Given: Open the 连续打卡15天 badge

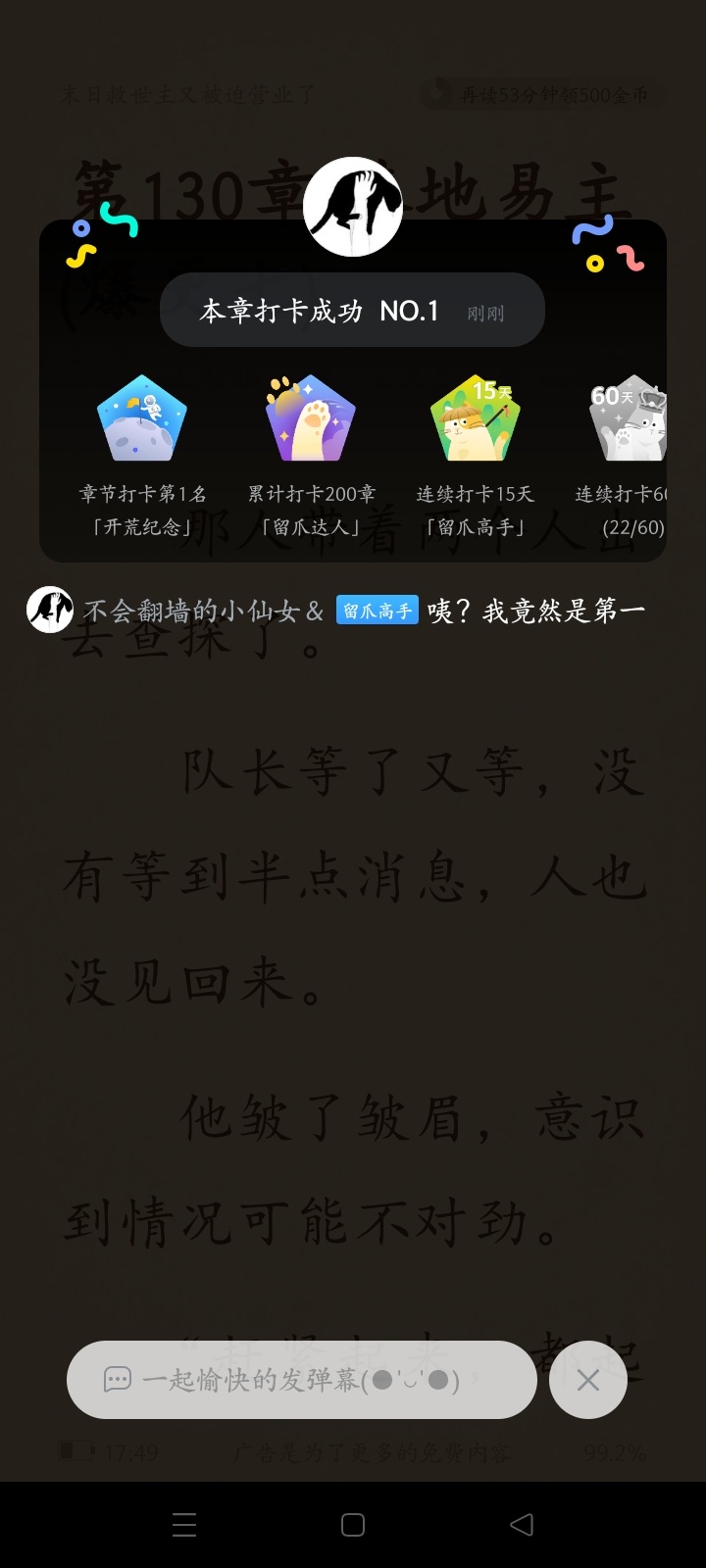Looking at the screenshot, I should coord(475,418).
